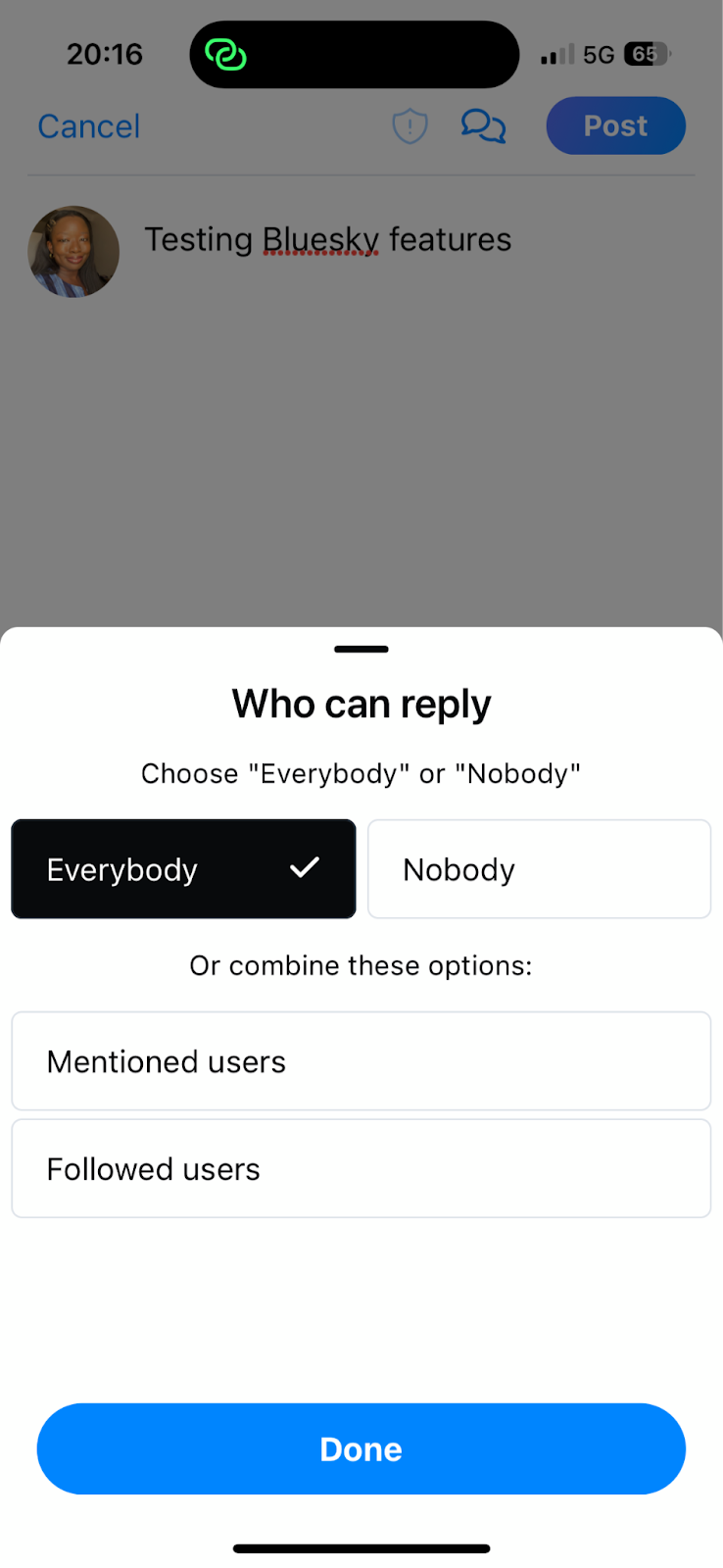Choose Nobody can reply

(539, 869)
